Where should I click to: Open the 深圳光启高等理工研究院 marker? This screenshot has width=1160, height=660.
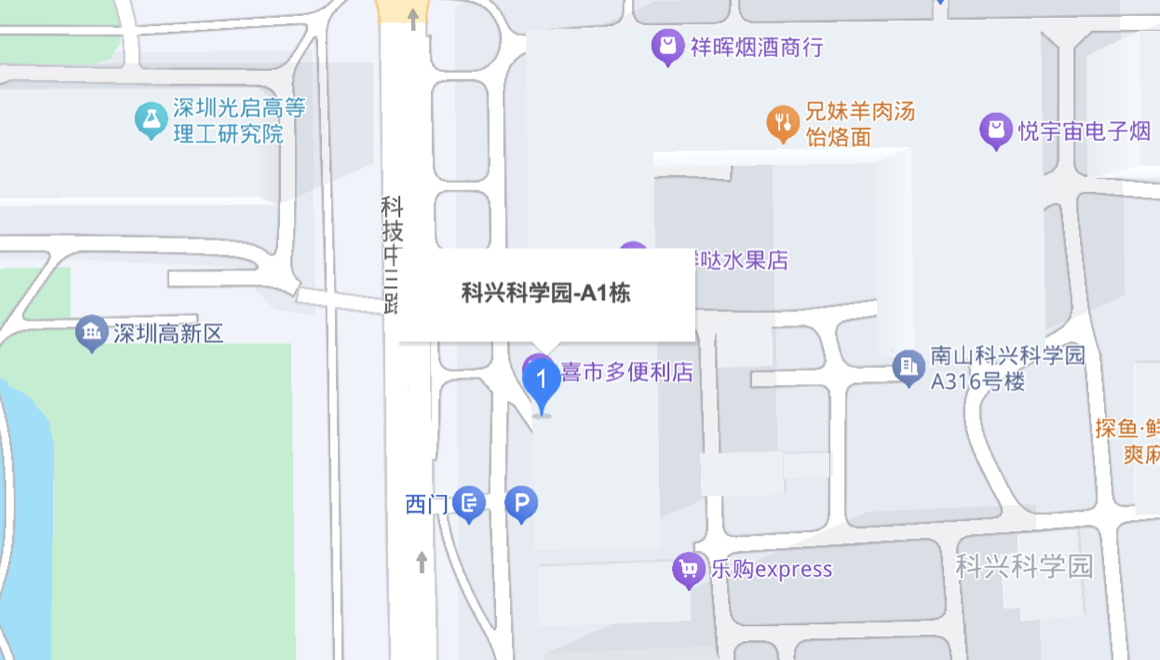(151, 120)
